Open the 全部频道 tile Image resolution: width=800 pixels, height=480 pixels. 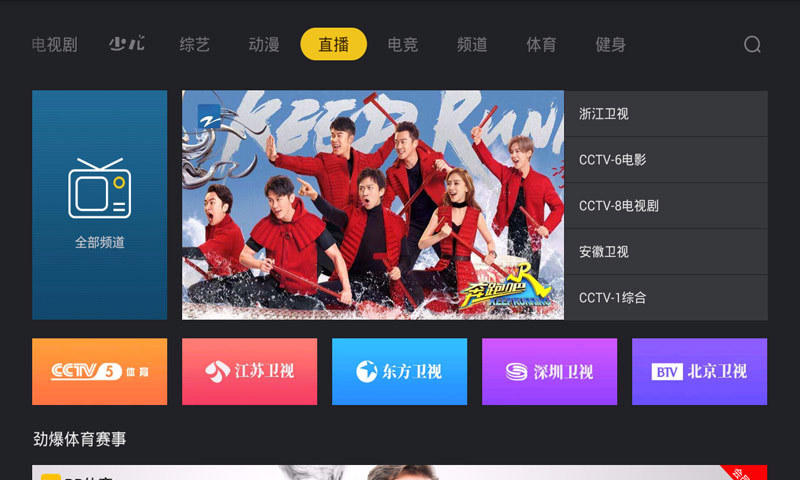pyautogui.click(x=99, y=205)
